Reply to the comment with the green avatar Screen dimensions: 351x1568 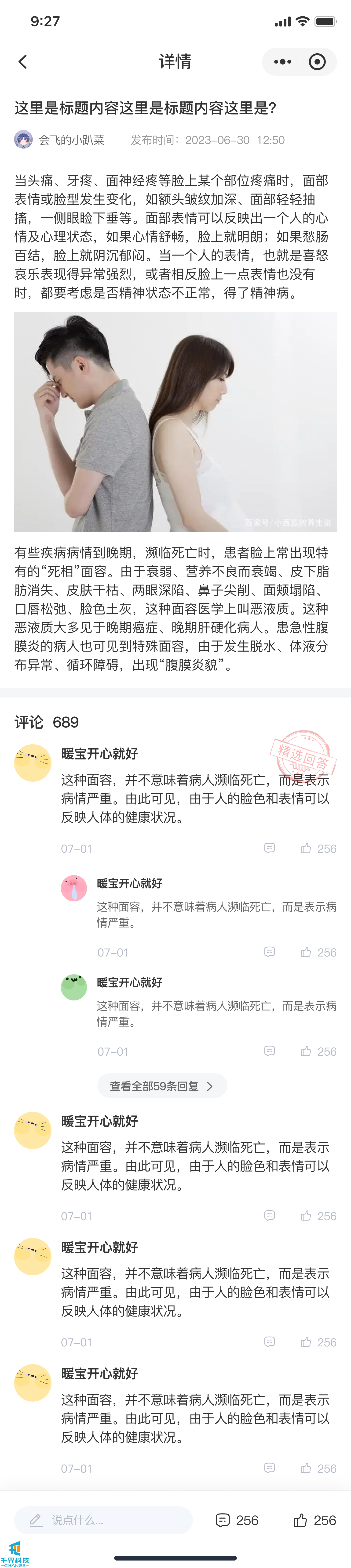pyautogui.click(x=269, y=1051)
